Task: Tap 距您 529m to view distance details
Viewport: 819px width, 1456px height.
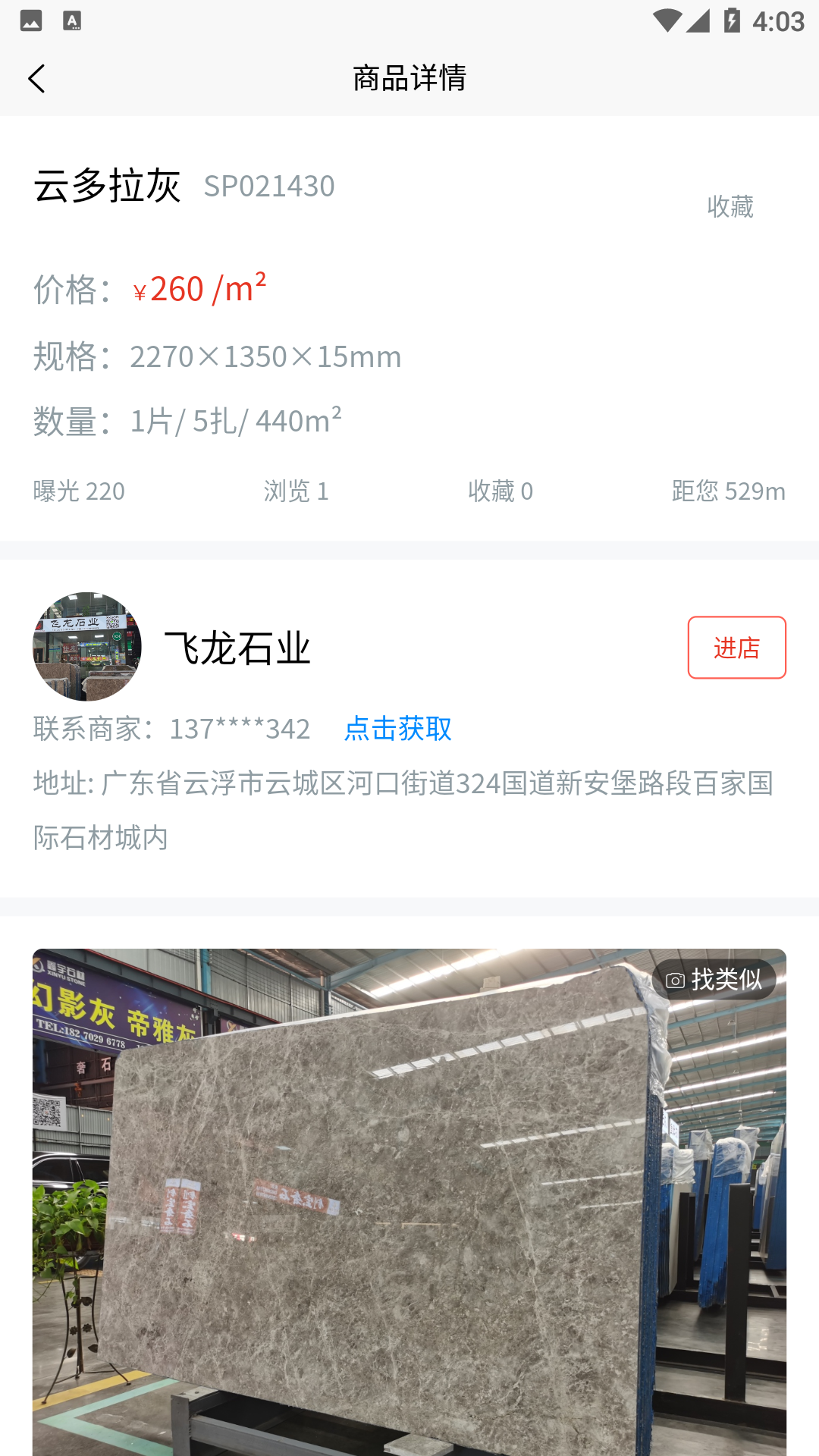Action: point(726,491)
